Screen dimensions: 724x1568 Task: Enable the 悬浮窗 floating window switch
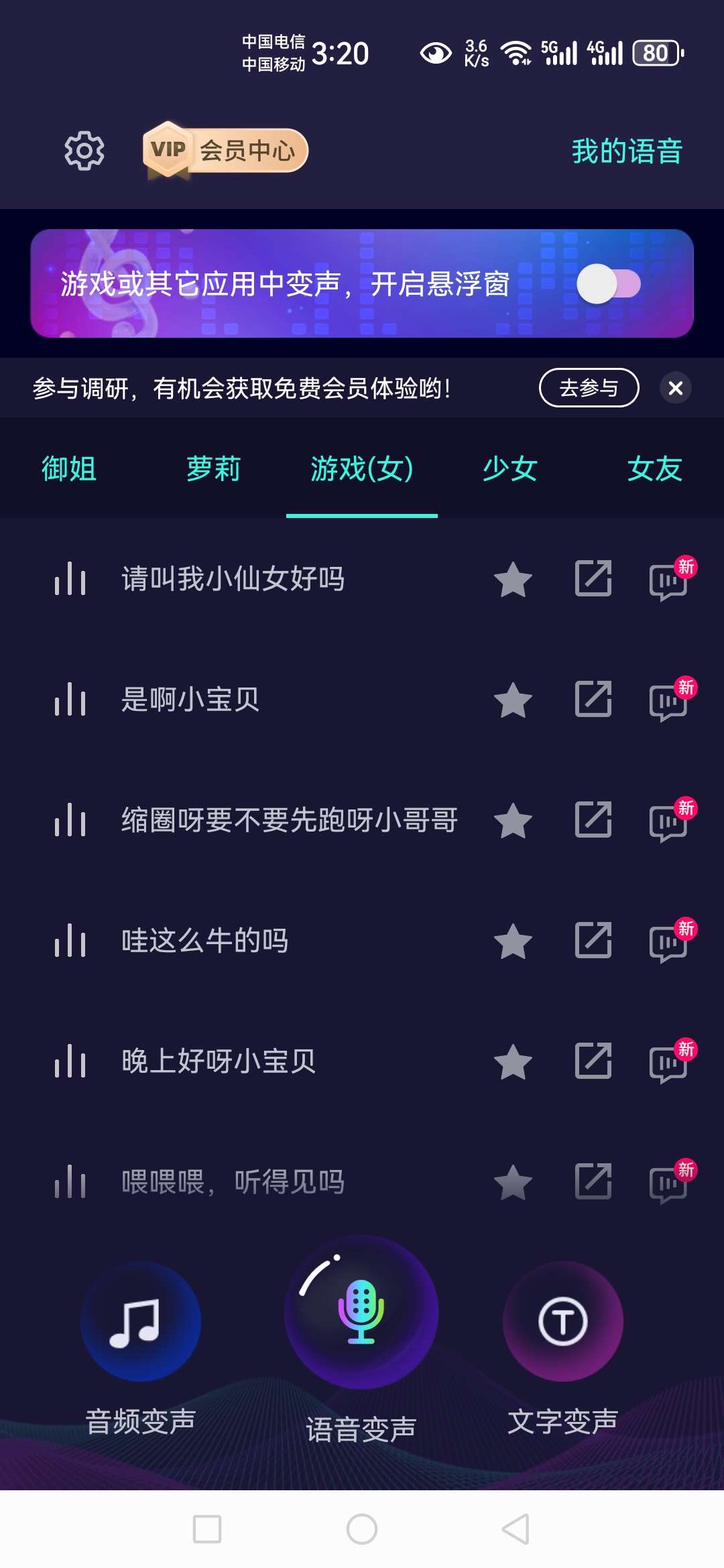pos(608,284)
